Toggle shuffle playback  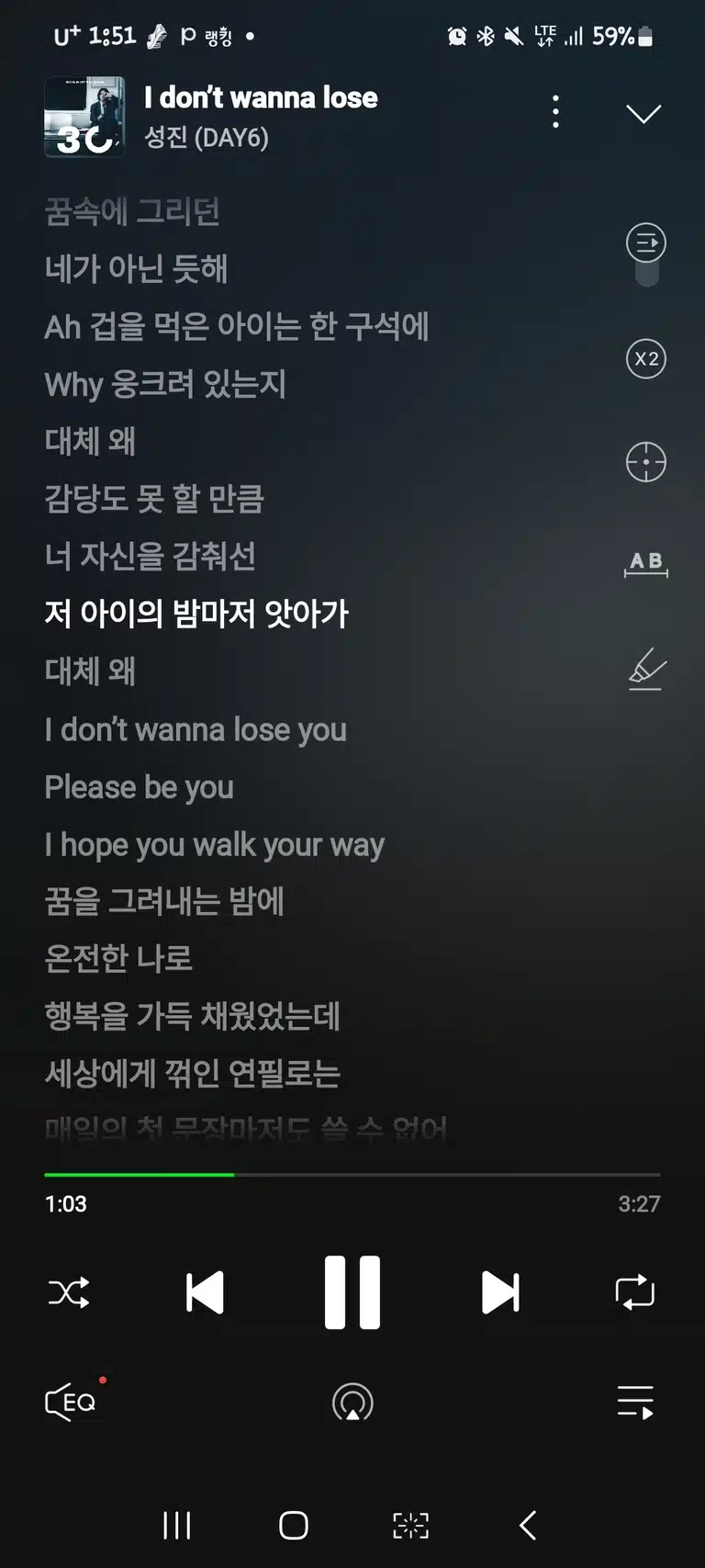click(x=69, y=1292)
